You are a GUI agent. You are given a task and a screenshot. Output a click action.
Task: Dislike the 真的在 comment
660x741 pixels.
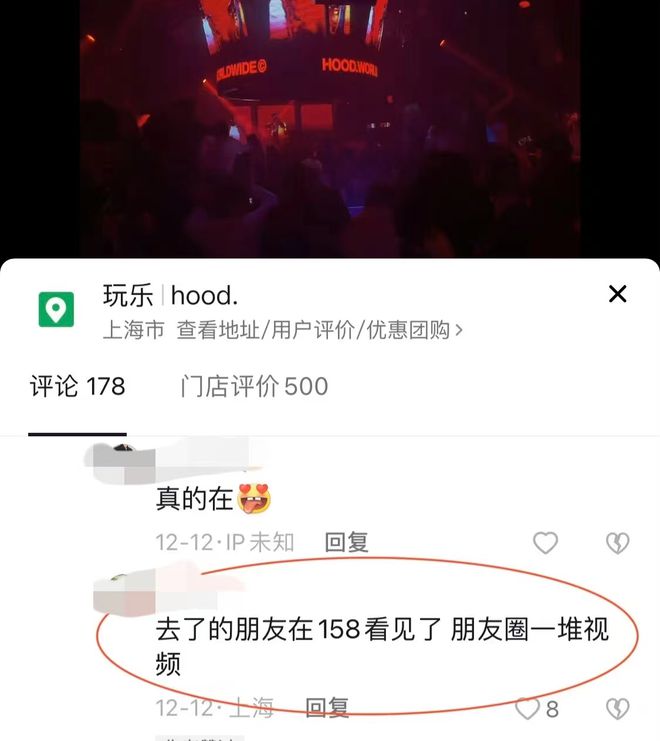coord(617,543)
